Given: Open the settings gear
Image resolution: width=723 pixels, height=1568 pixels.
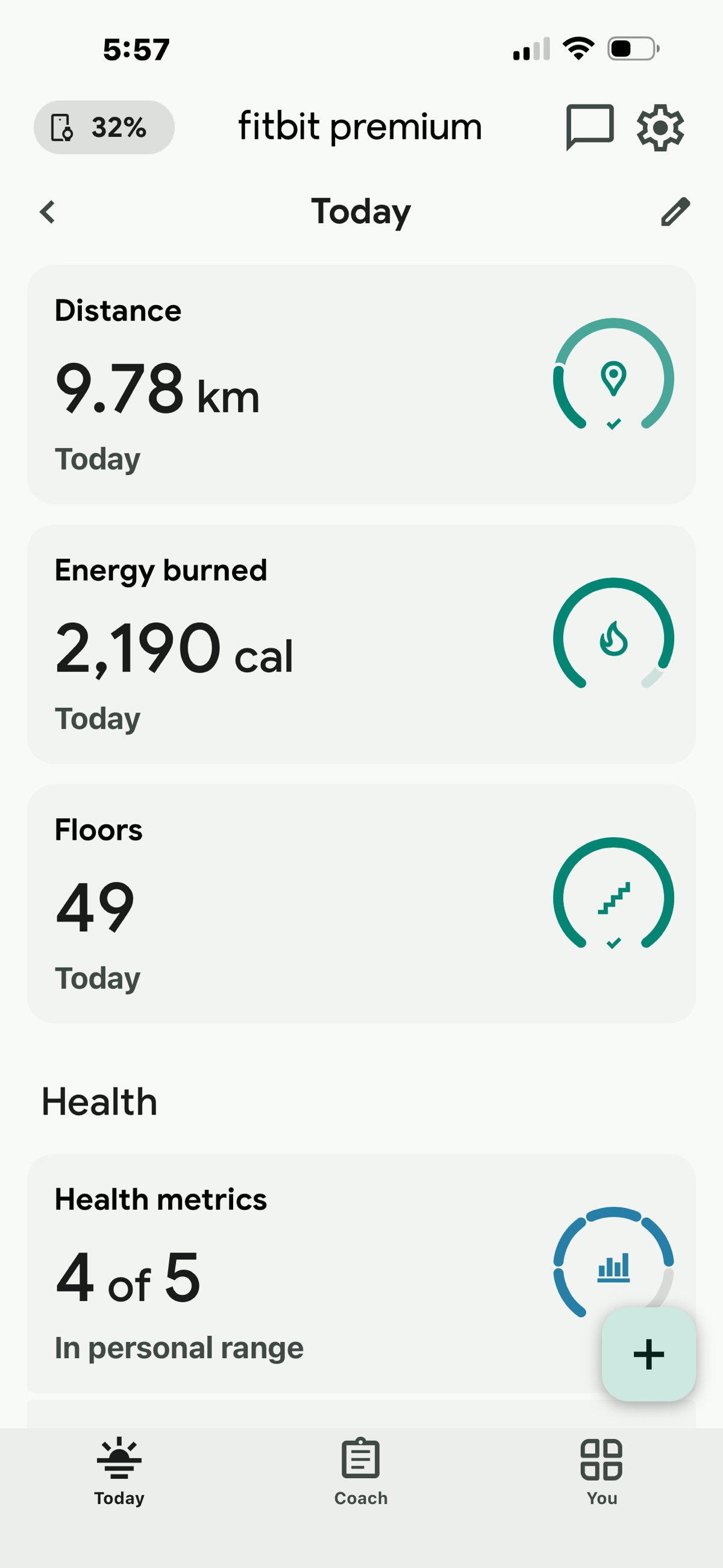Looking at the screenshot, I should [x=660, y=127].
